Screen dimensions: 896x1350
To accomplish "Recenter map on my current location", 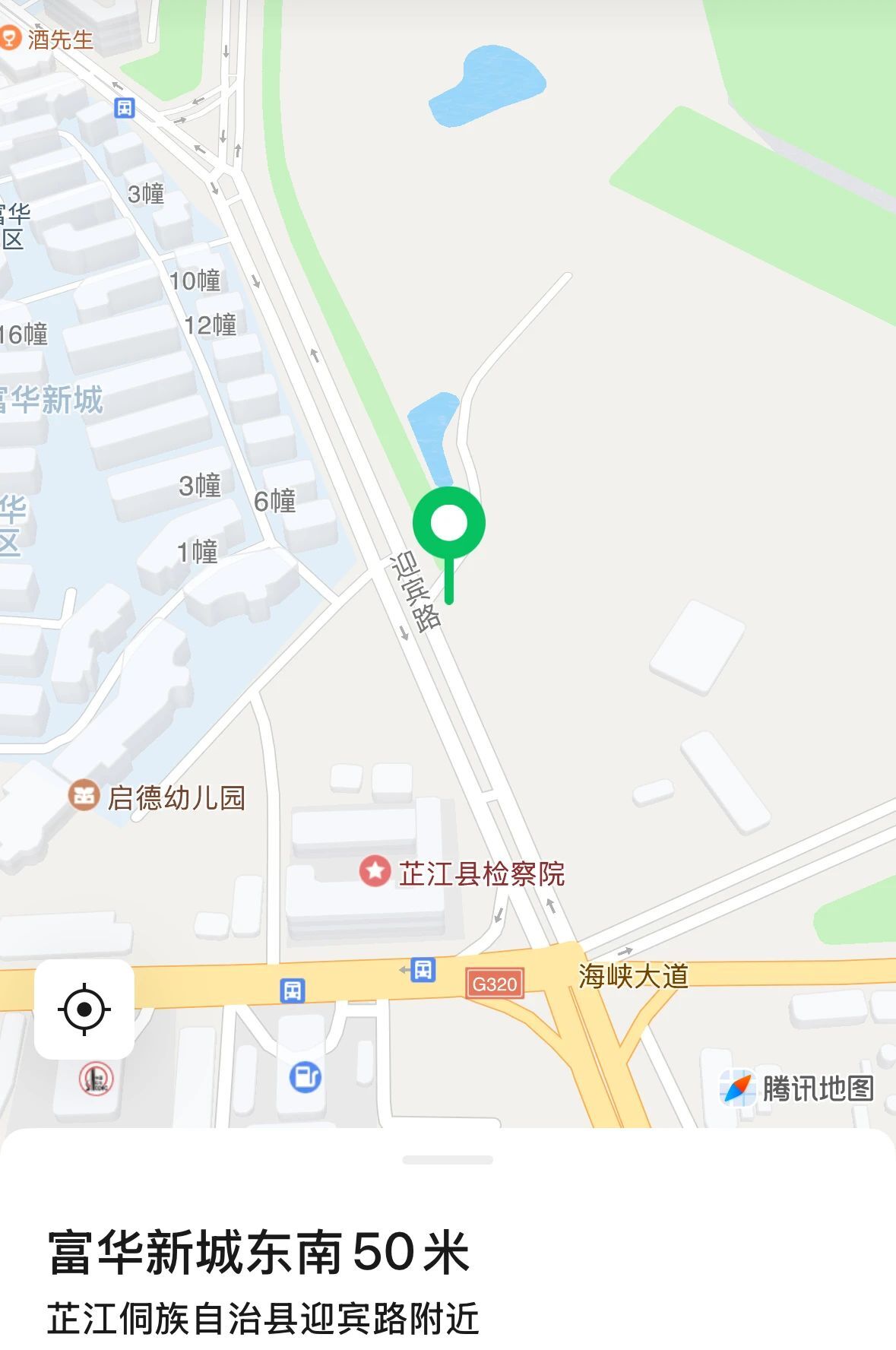I will click(84, 1009).
